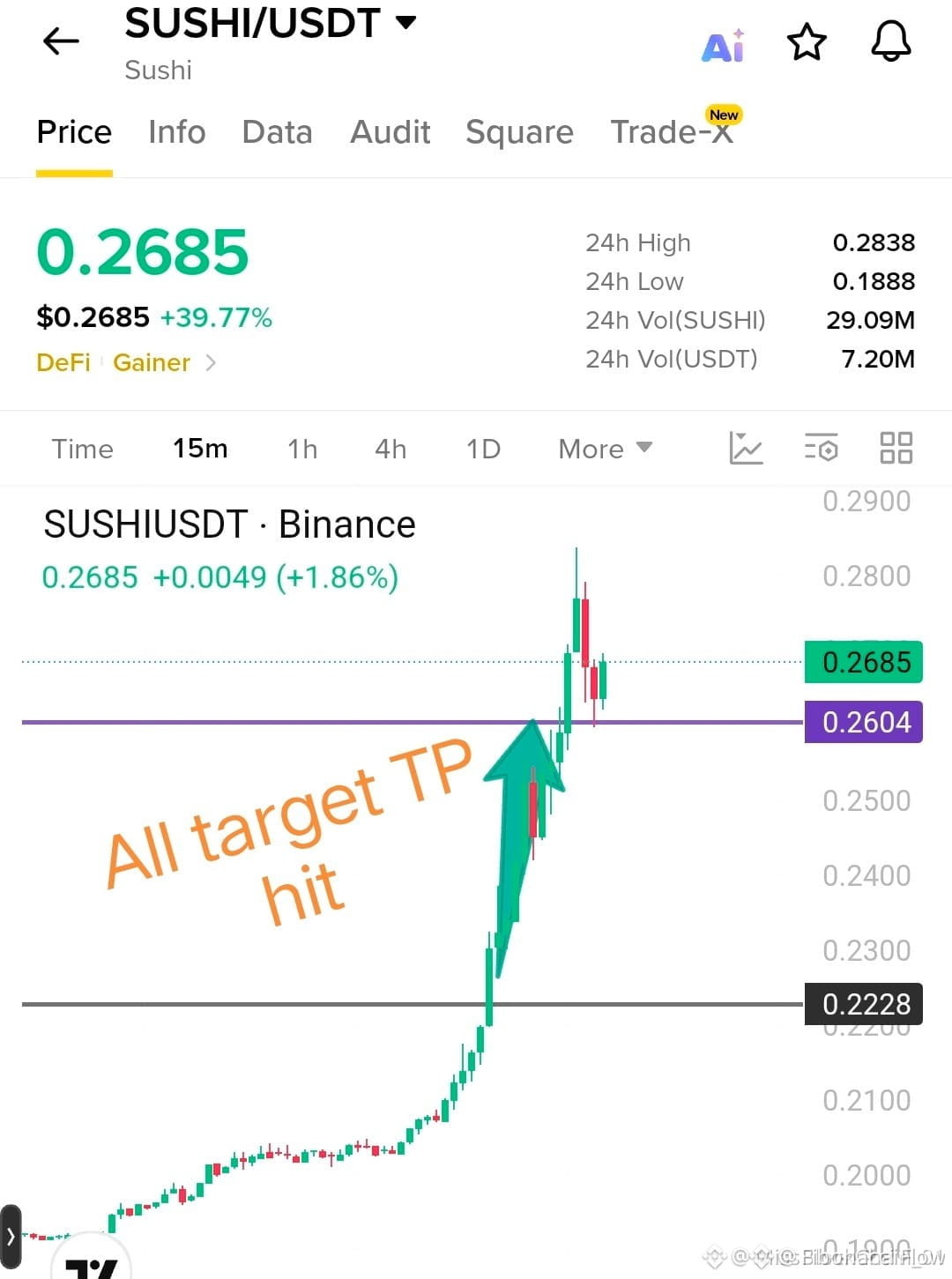The width and height of the screenshot is (952, 1279).
Task: Switch to the Square tab
Action: (x=519, y=133)
